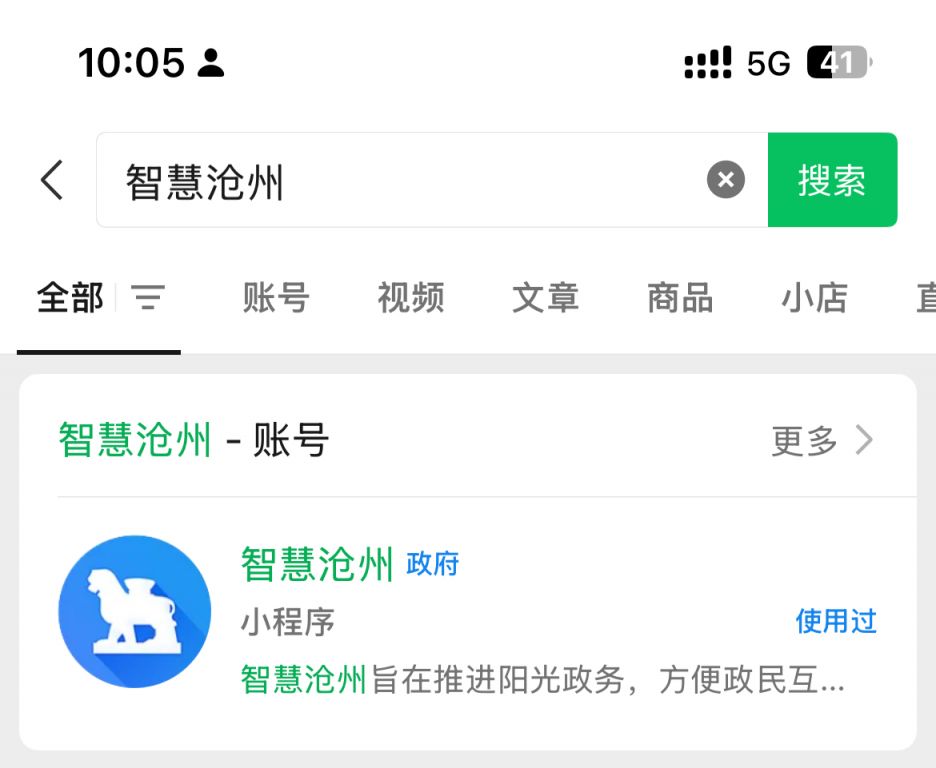Screen dimensions: 936x768
Task: Switch to the 商品 tab
Action: tap(680, 298)
